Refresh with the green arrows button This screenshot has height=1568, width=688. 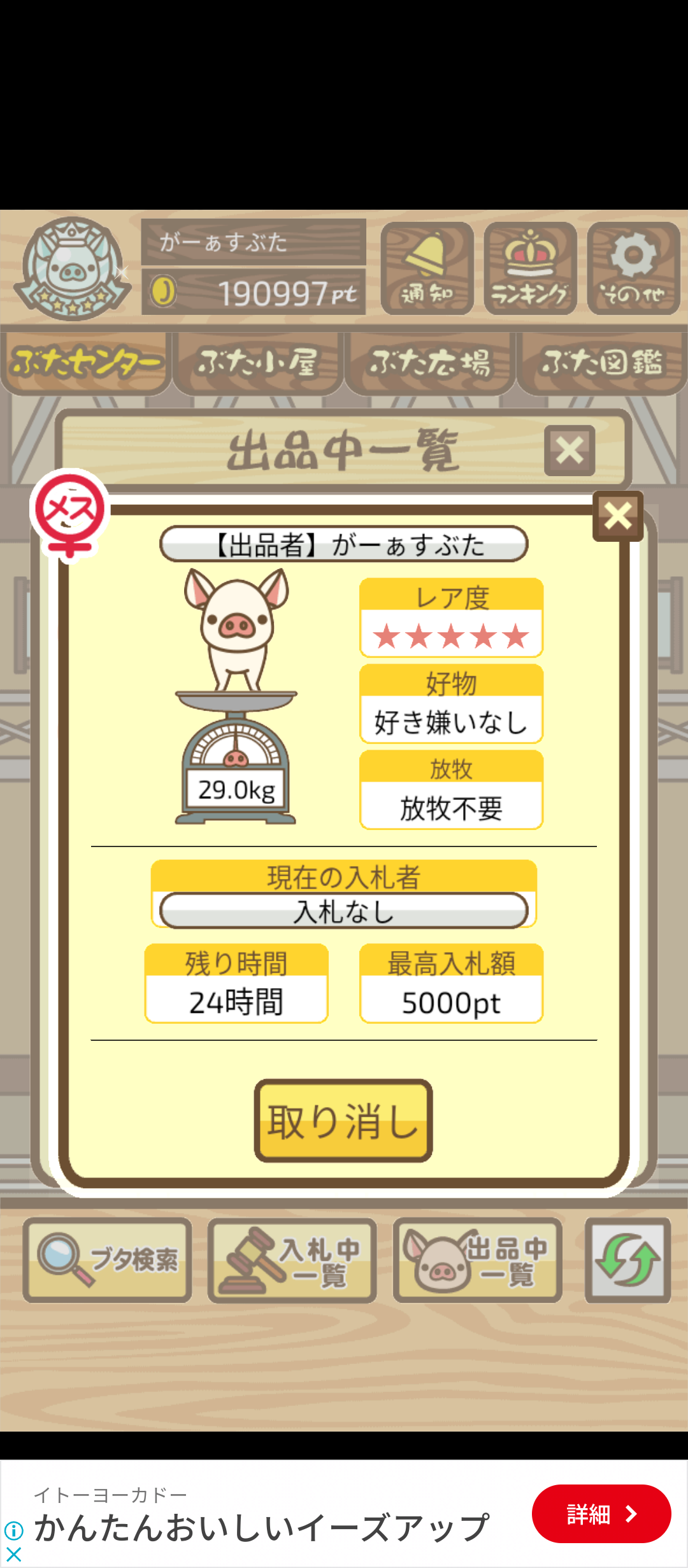(x=627, y=1260)
